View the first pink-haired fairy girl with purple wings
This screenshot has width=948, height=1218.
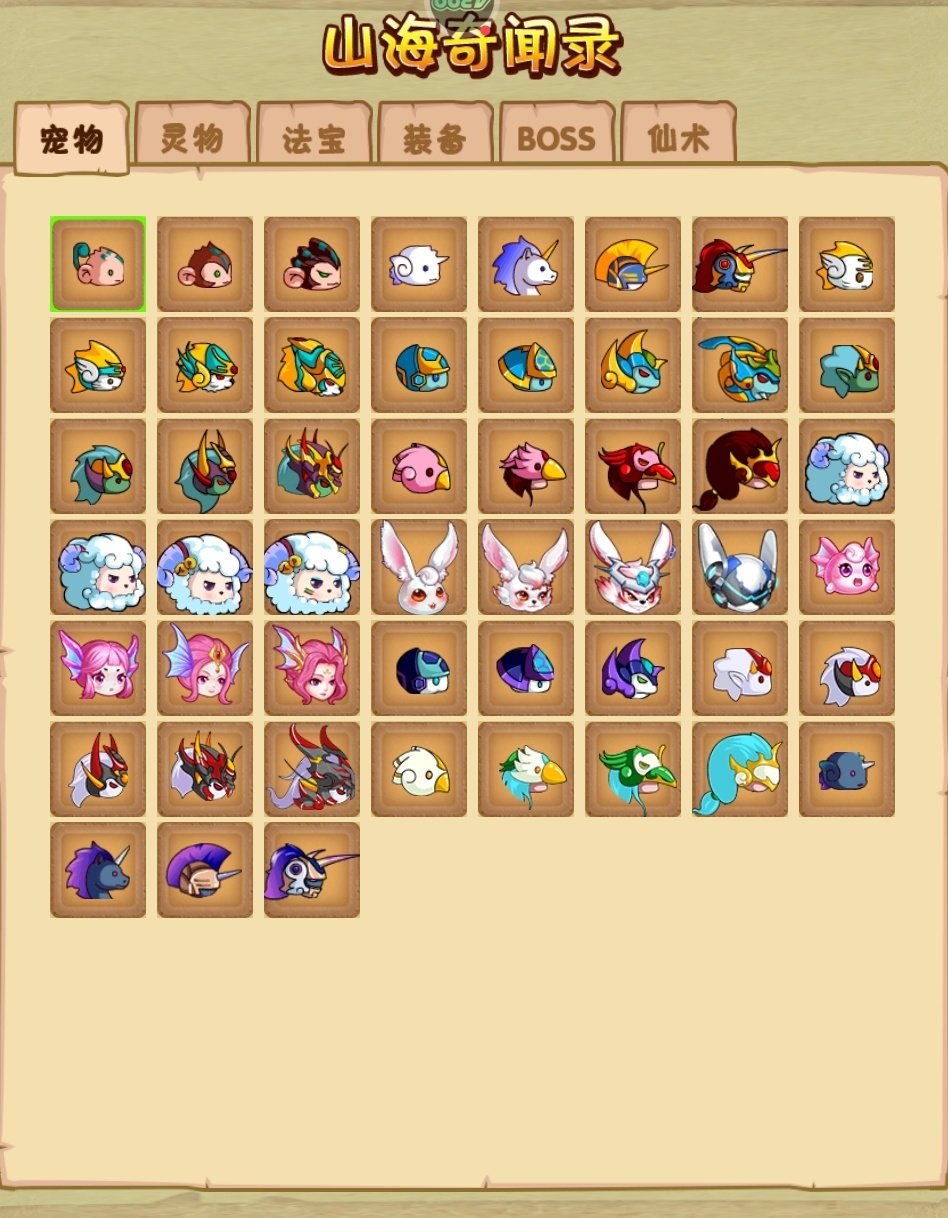click(x=98, y=668)
